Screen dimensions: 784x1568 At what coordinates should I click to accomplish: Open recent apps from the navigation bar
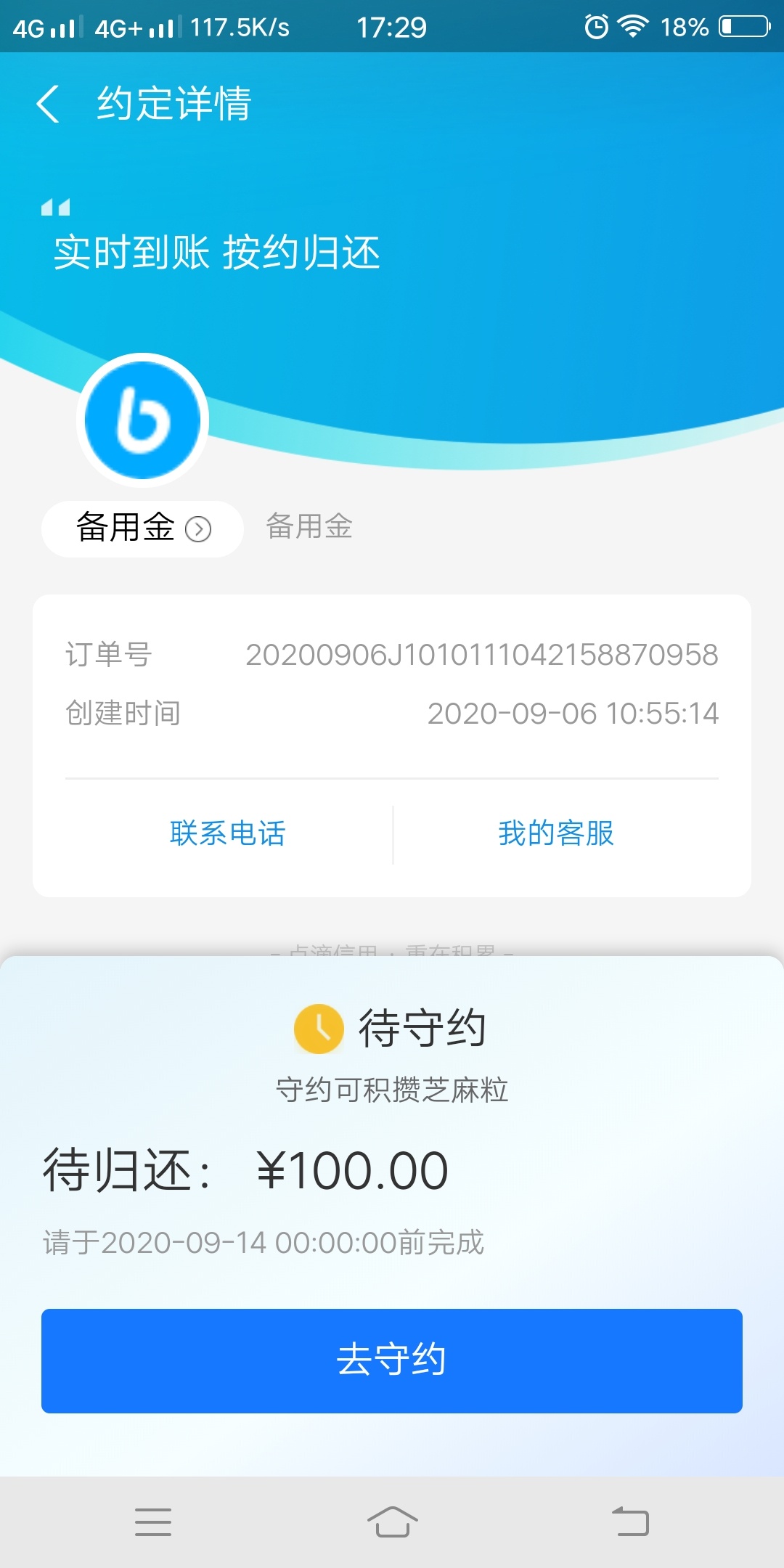(153, 1522)
